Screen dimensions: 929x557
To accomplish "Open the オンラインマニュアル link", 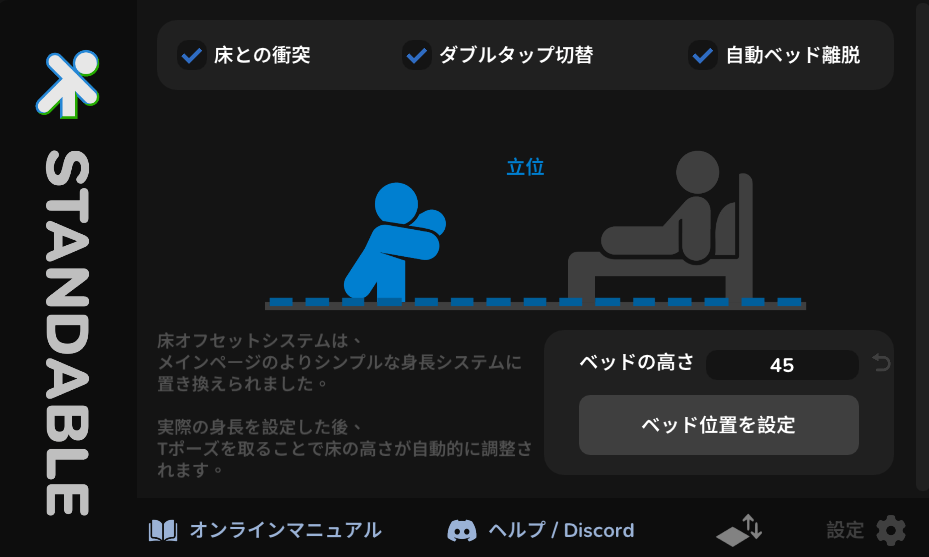I will (265, 530).
